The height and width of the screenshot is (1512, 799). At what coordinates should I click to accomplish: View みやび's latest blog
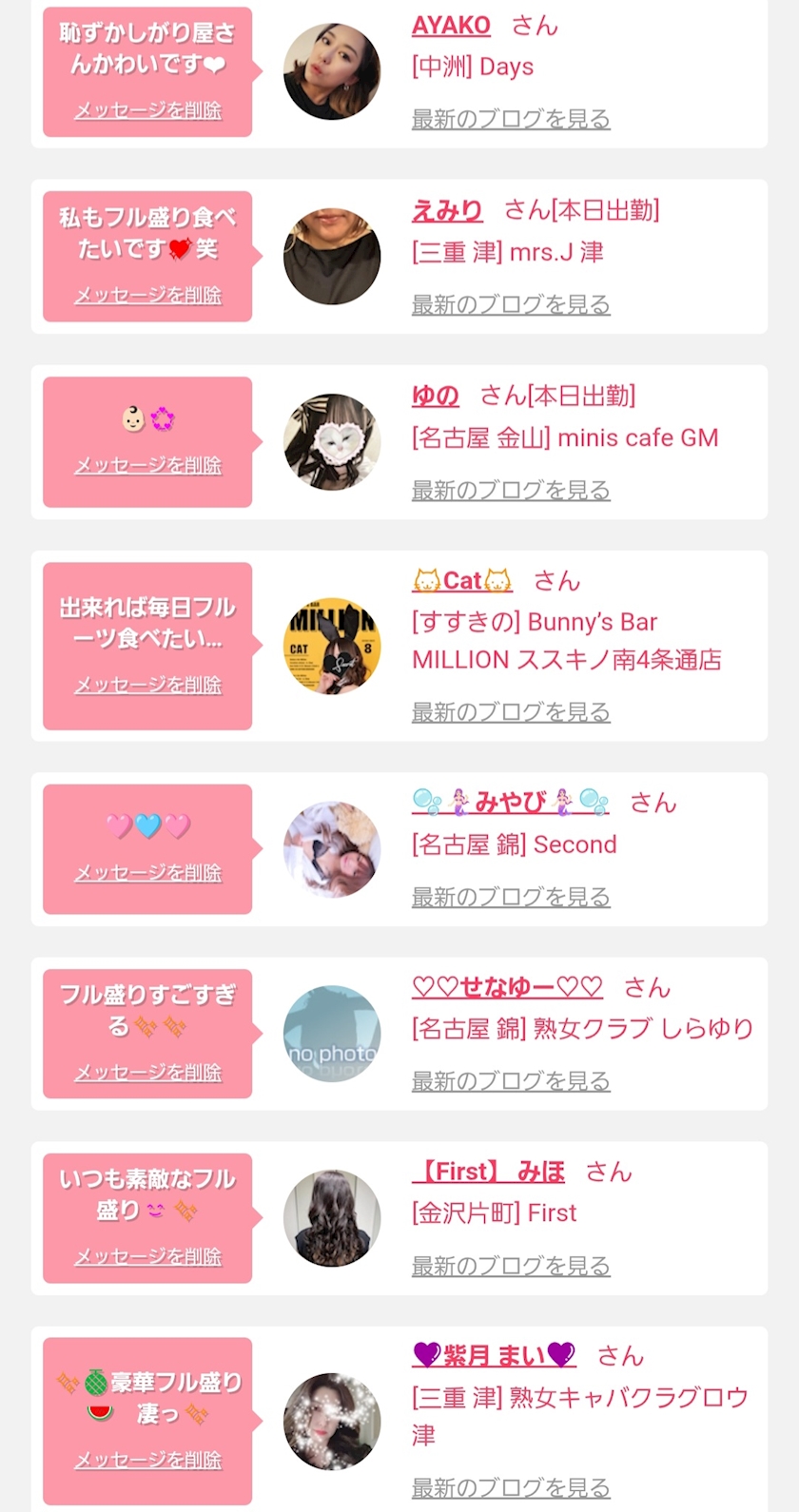pos(510,896)
